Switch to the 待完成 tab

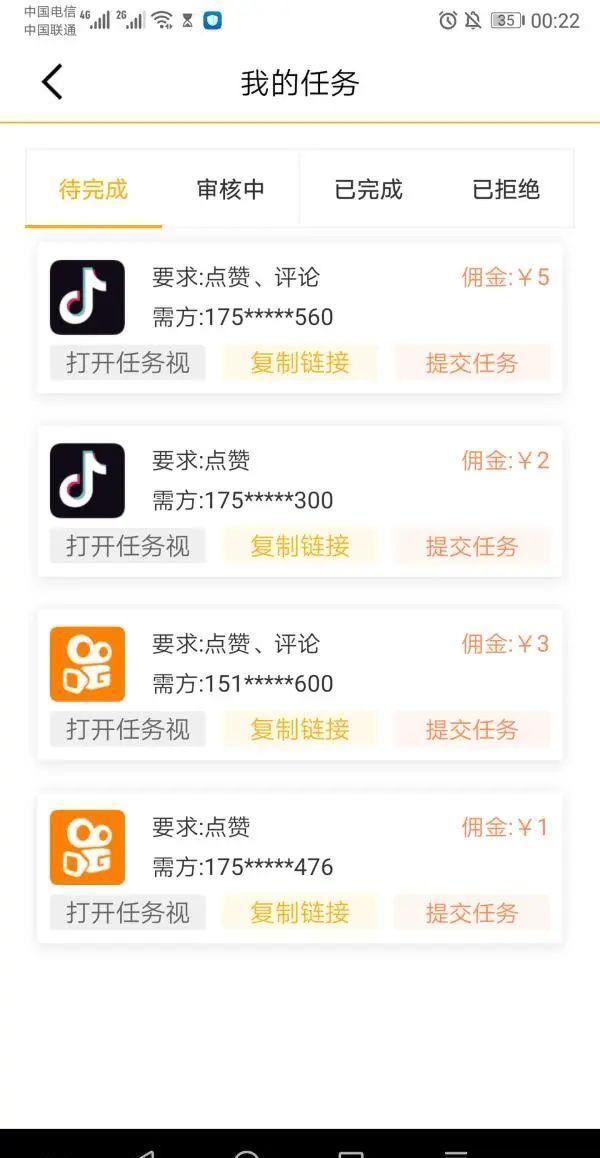pyautogui.click(x=93, y=189)
